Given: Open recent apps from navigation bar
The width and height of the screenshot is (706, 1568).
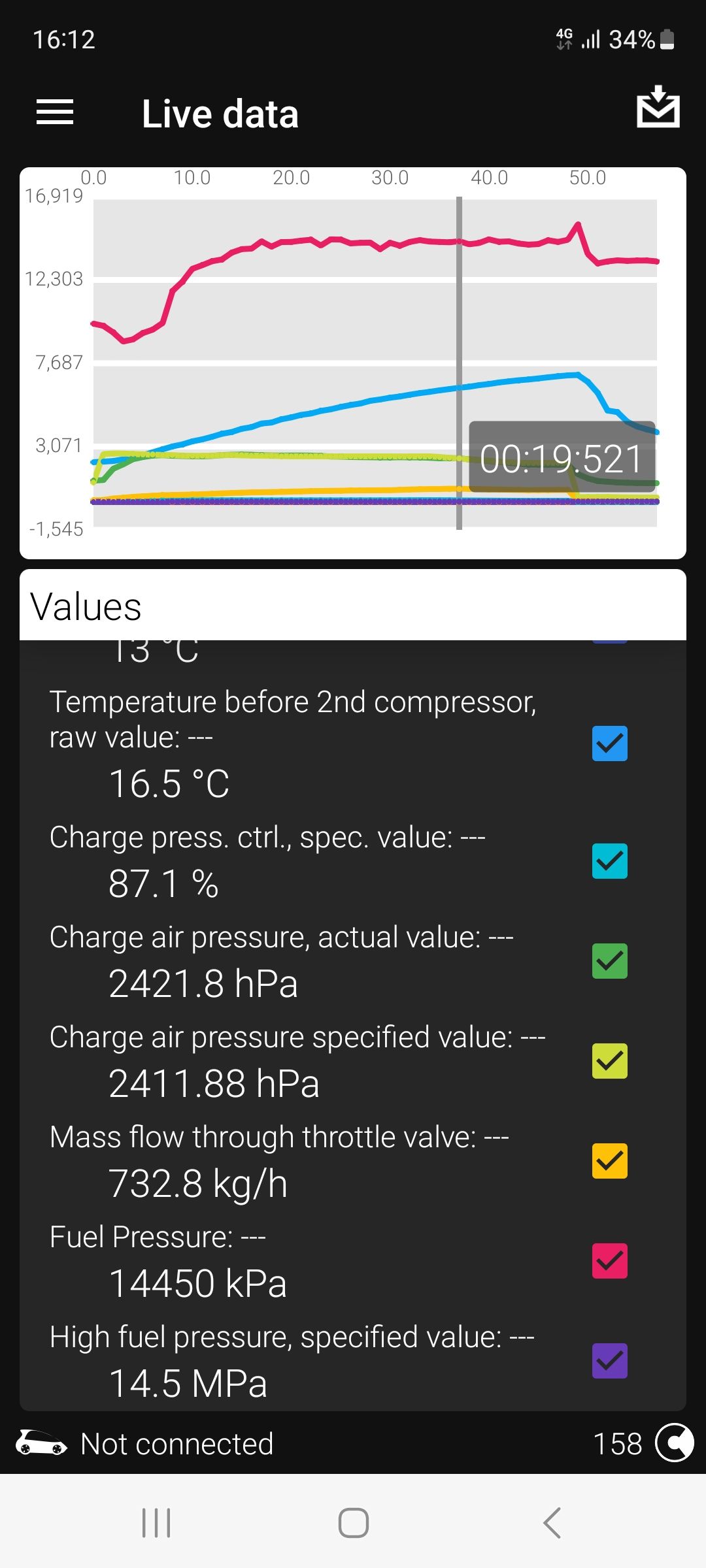Looking at the screenshot, I should (156, 1523).
